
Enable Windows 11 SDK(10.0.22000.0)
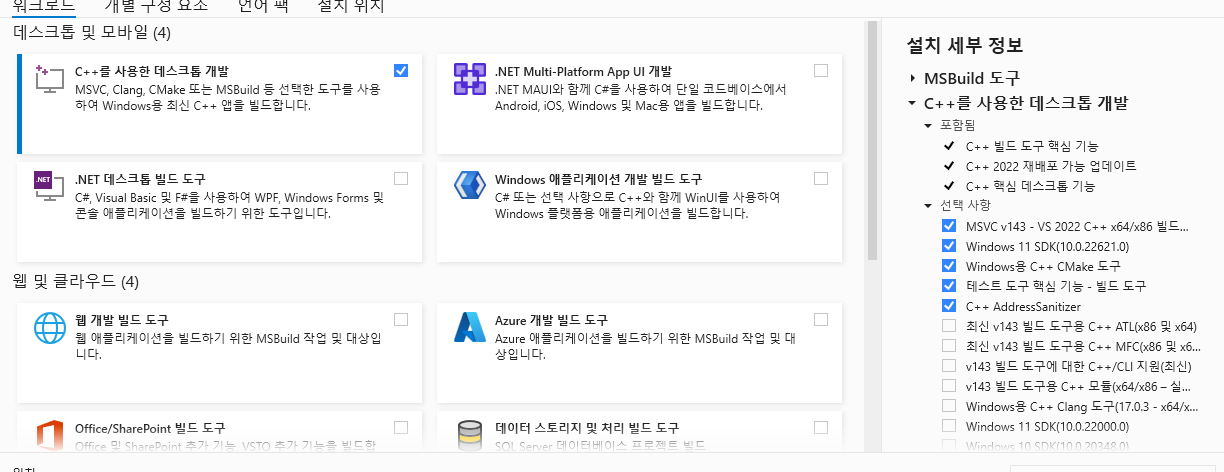tap(948, 426)
